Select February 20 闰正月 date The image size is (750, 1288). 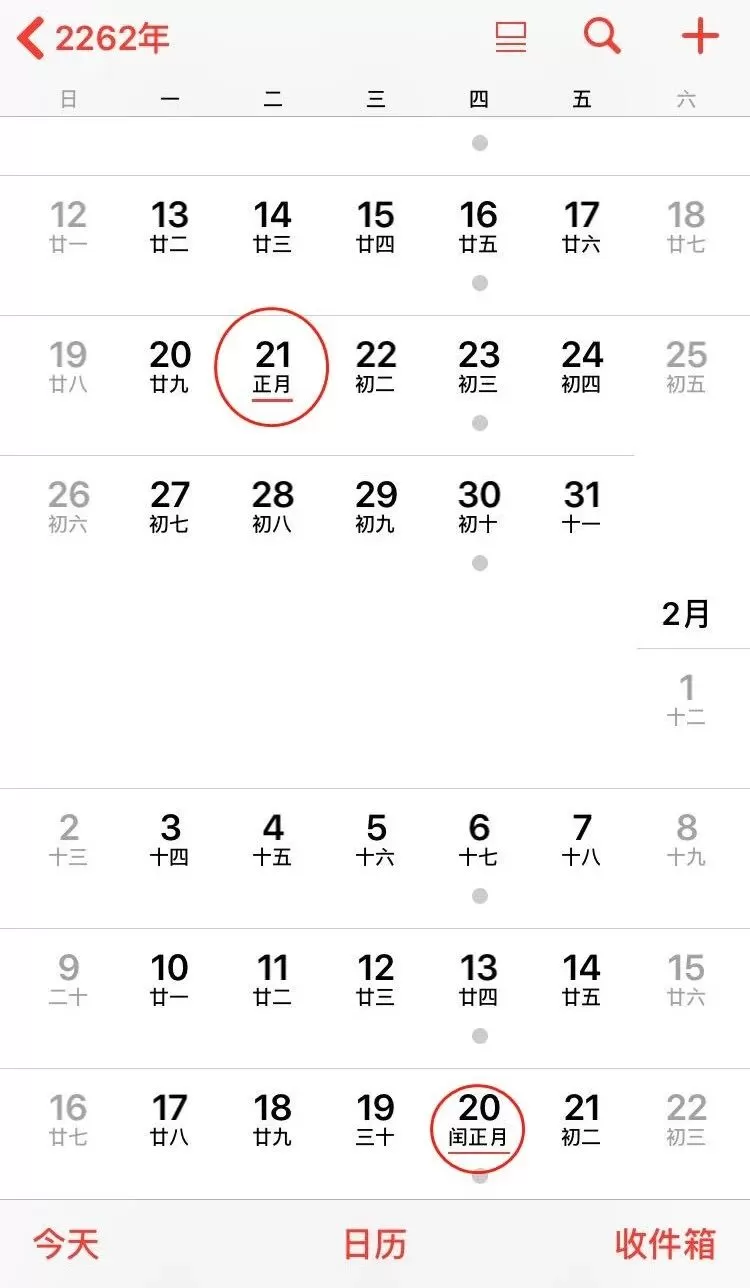478,1119
